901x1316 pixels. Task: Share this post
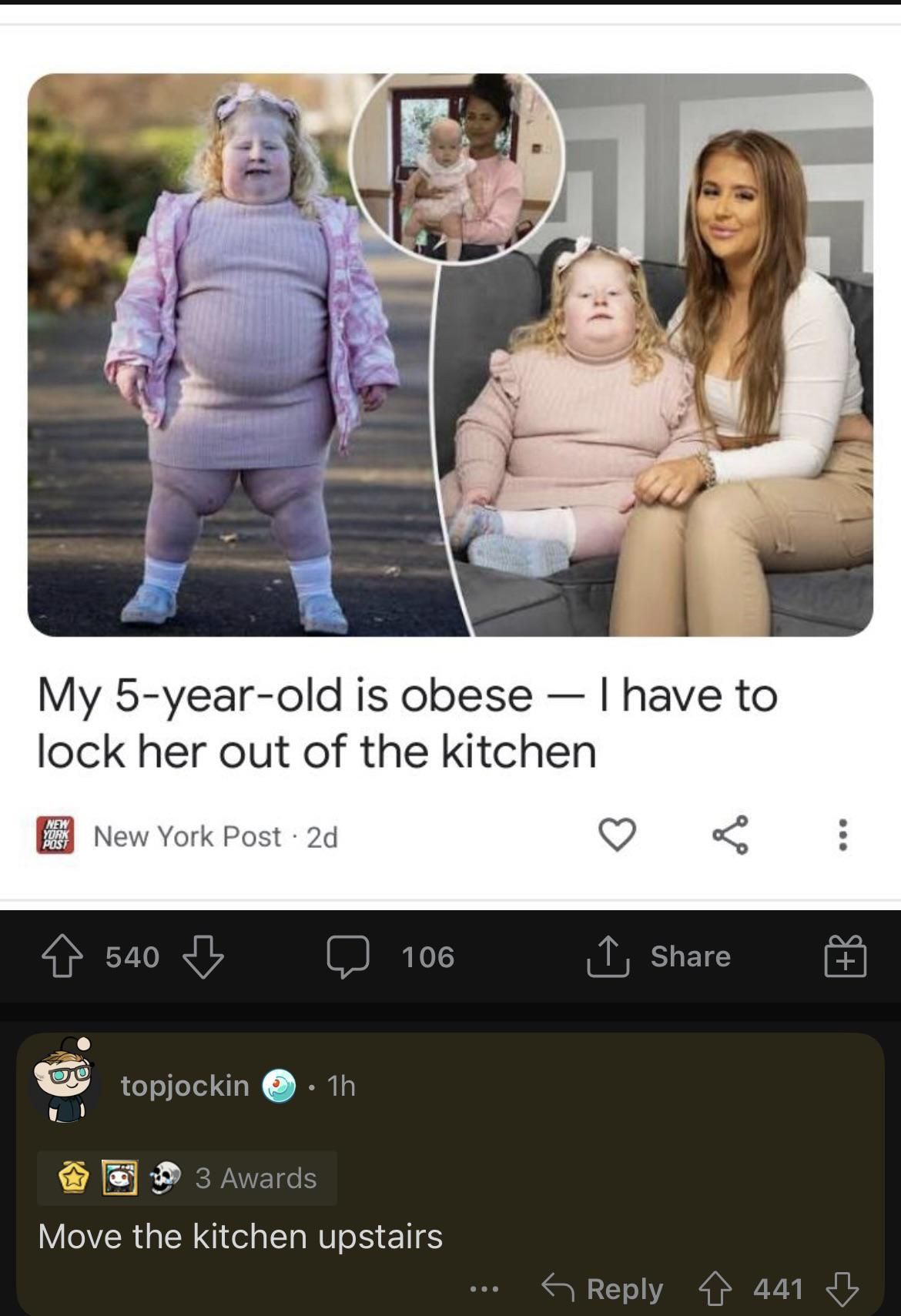pyautogui.click(x=659, y=956)
